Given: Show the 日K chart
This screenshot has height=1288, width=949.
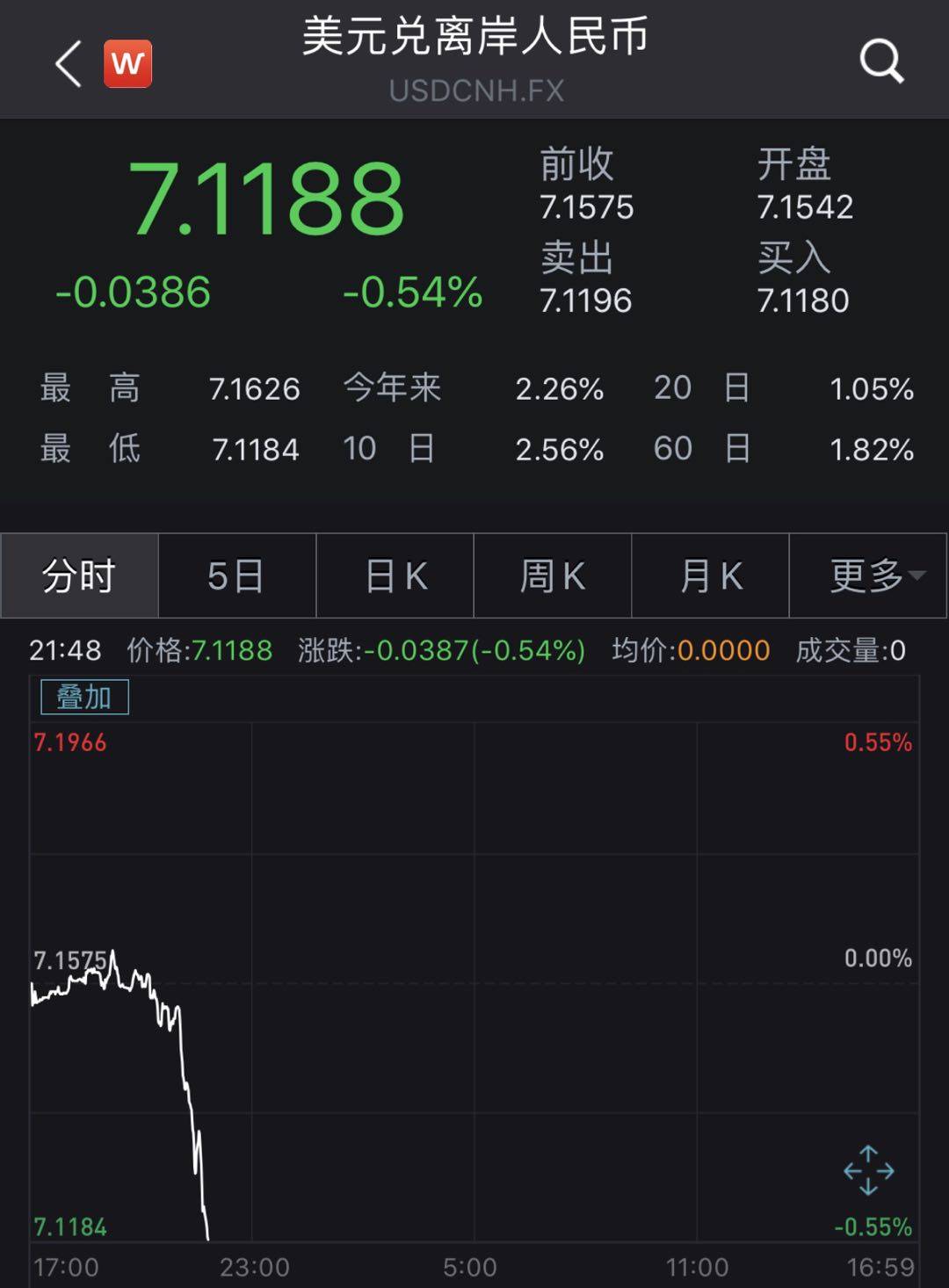Looking at the screenshot, I should (x=395, y=576).
